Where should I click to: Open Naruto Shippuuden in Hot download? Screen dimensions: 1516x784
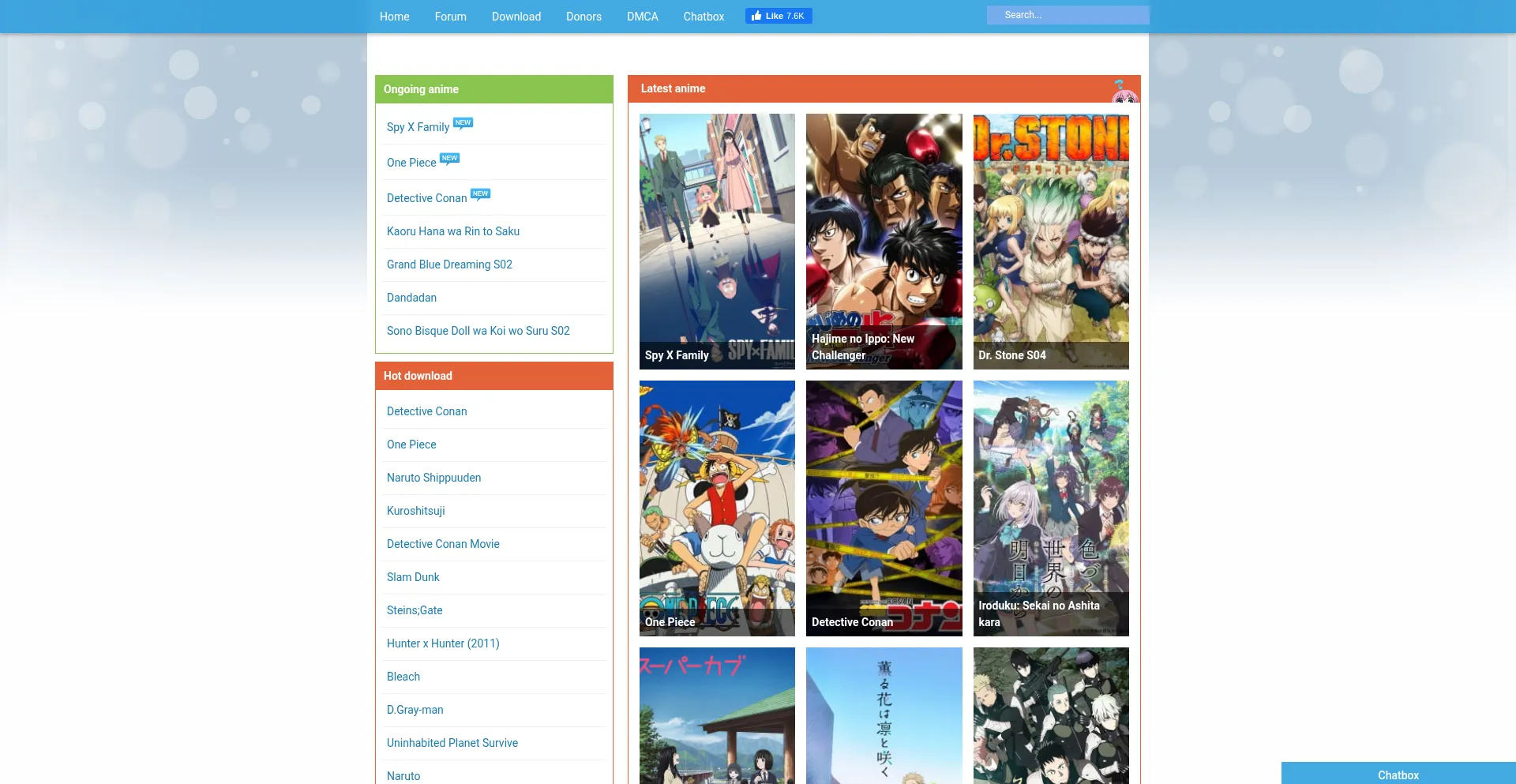(433, 478)
